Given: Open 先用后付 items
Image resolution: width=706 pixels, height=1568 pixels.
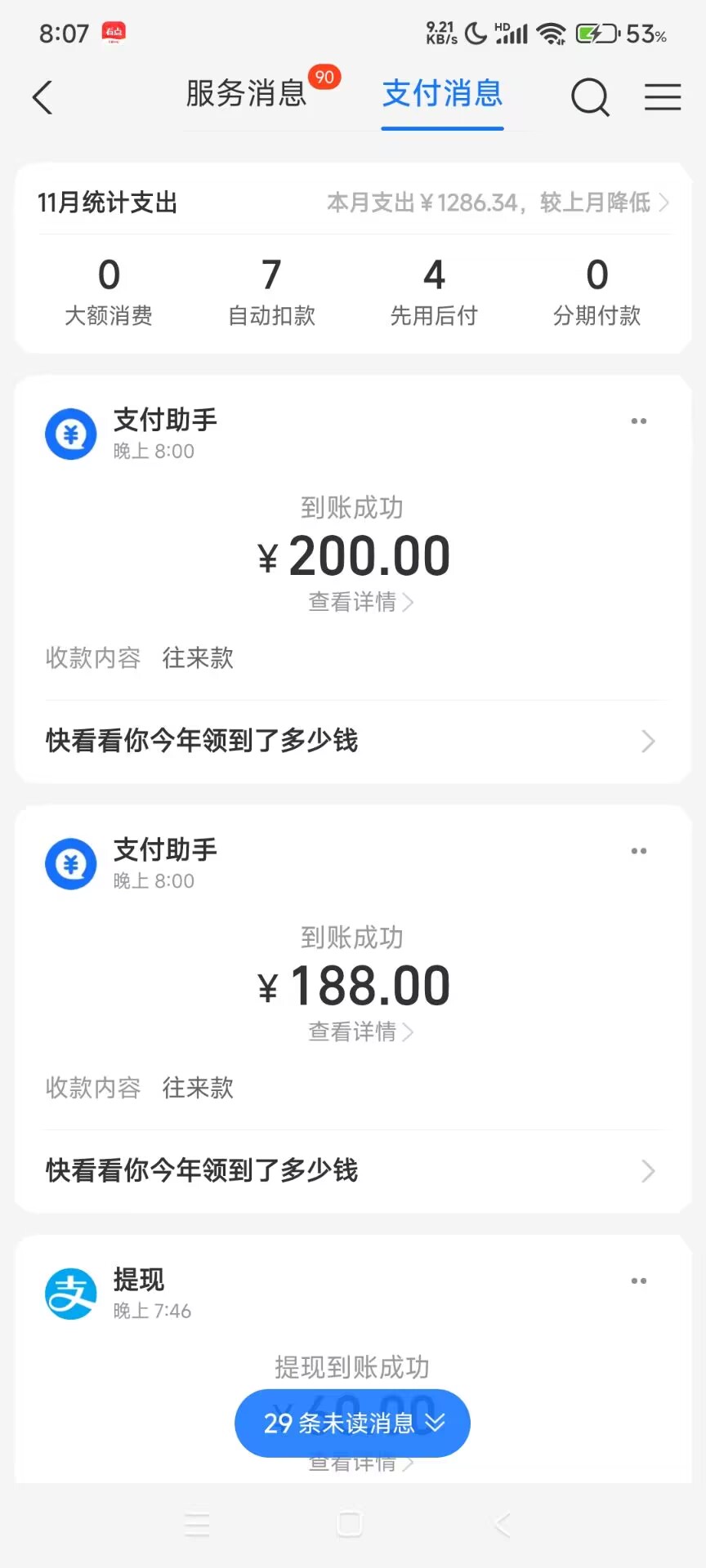Looking at the screenshot, I should point(434,292).
